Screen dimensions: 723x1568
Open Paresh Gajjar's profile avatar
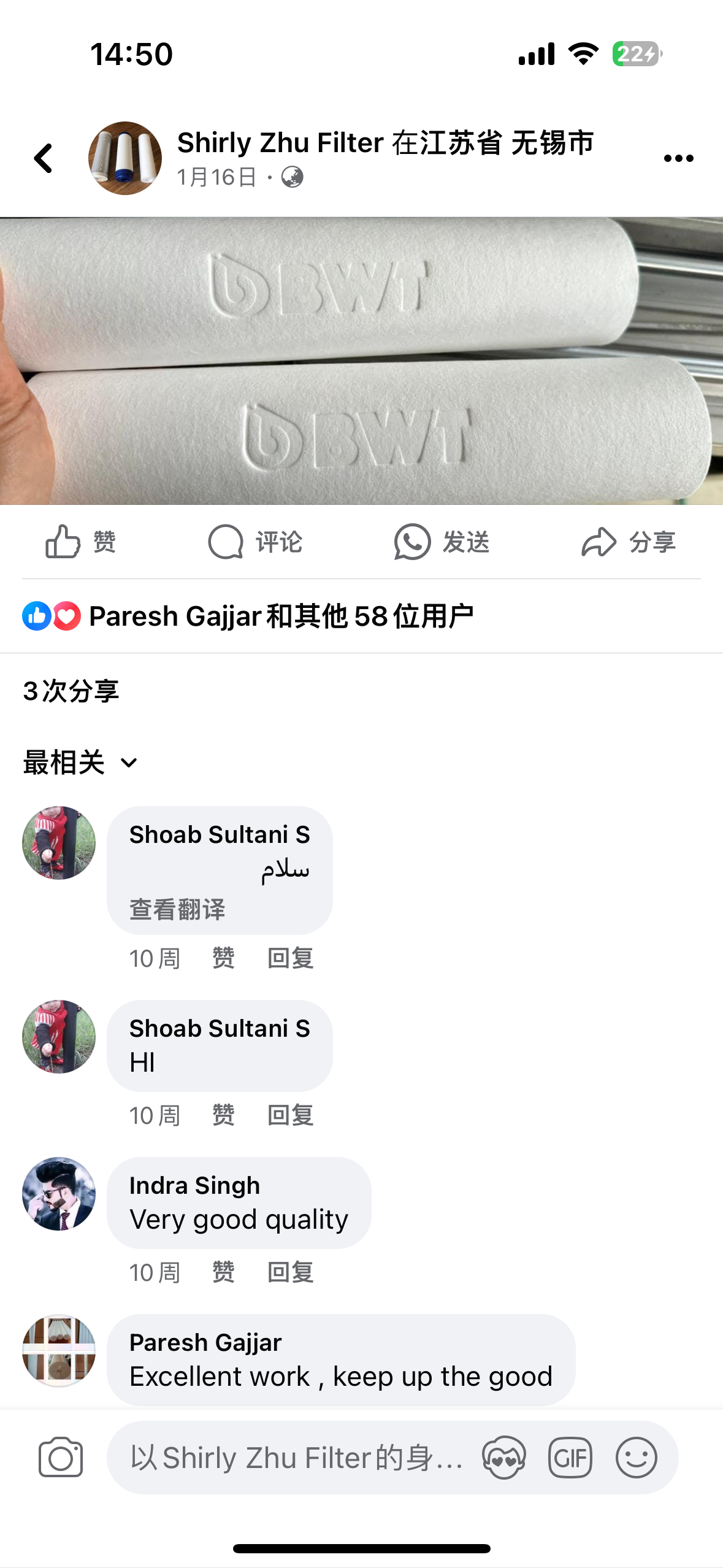pyautogui.click(x=59, y=1350)
